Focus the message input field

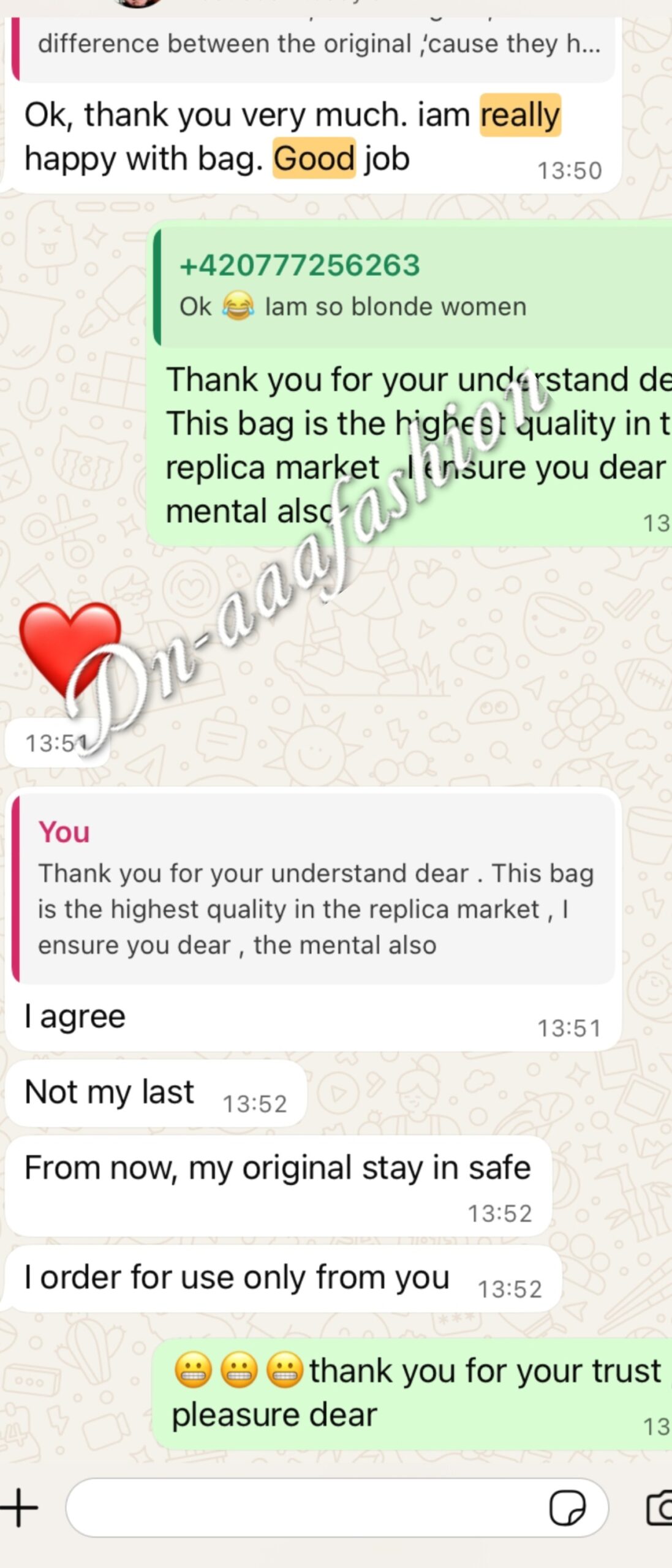click(x=300, y=1508)
